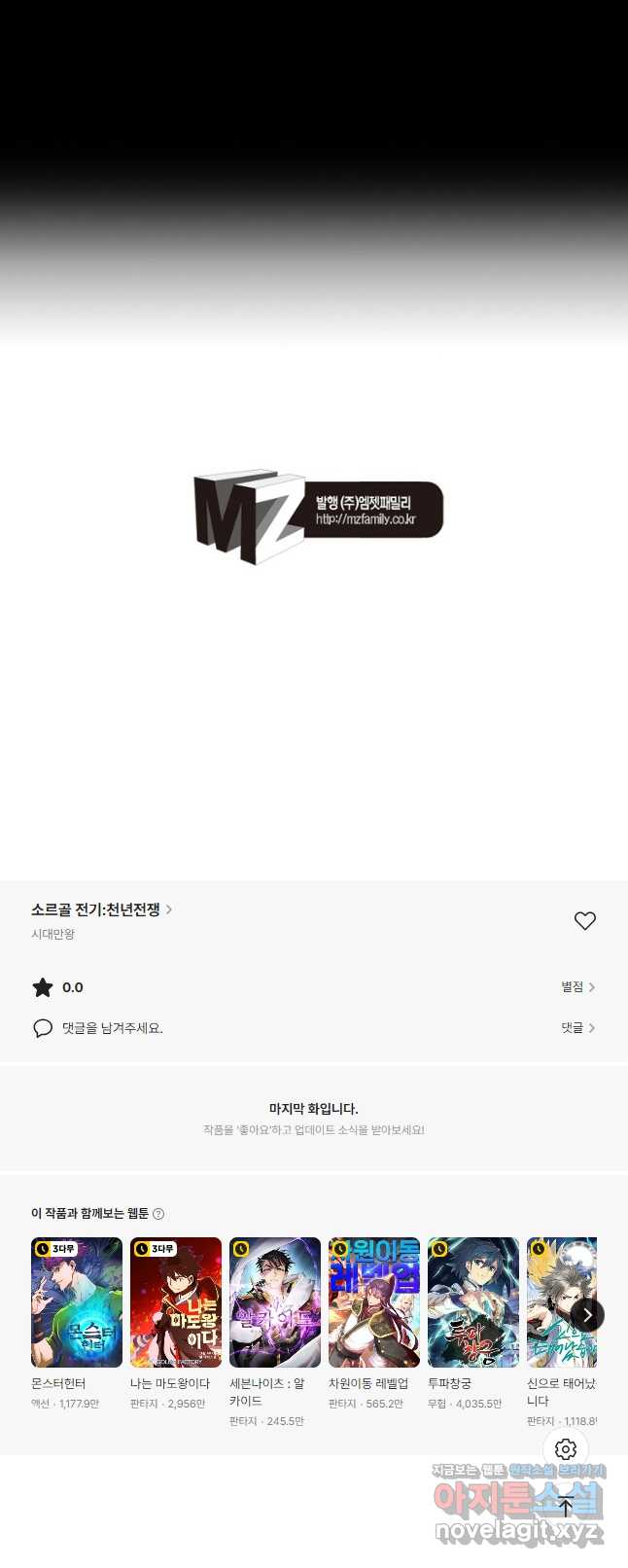
Task: Open the viewer settings gear
Action: coord(566,1449)
